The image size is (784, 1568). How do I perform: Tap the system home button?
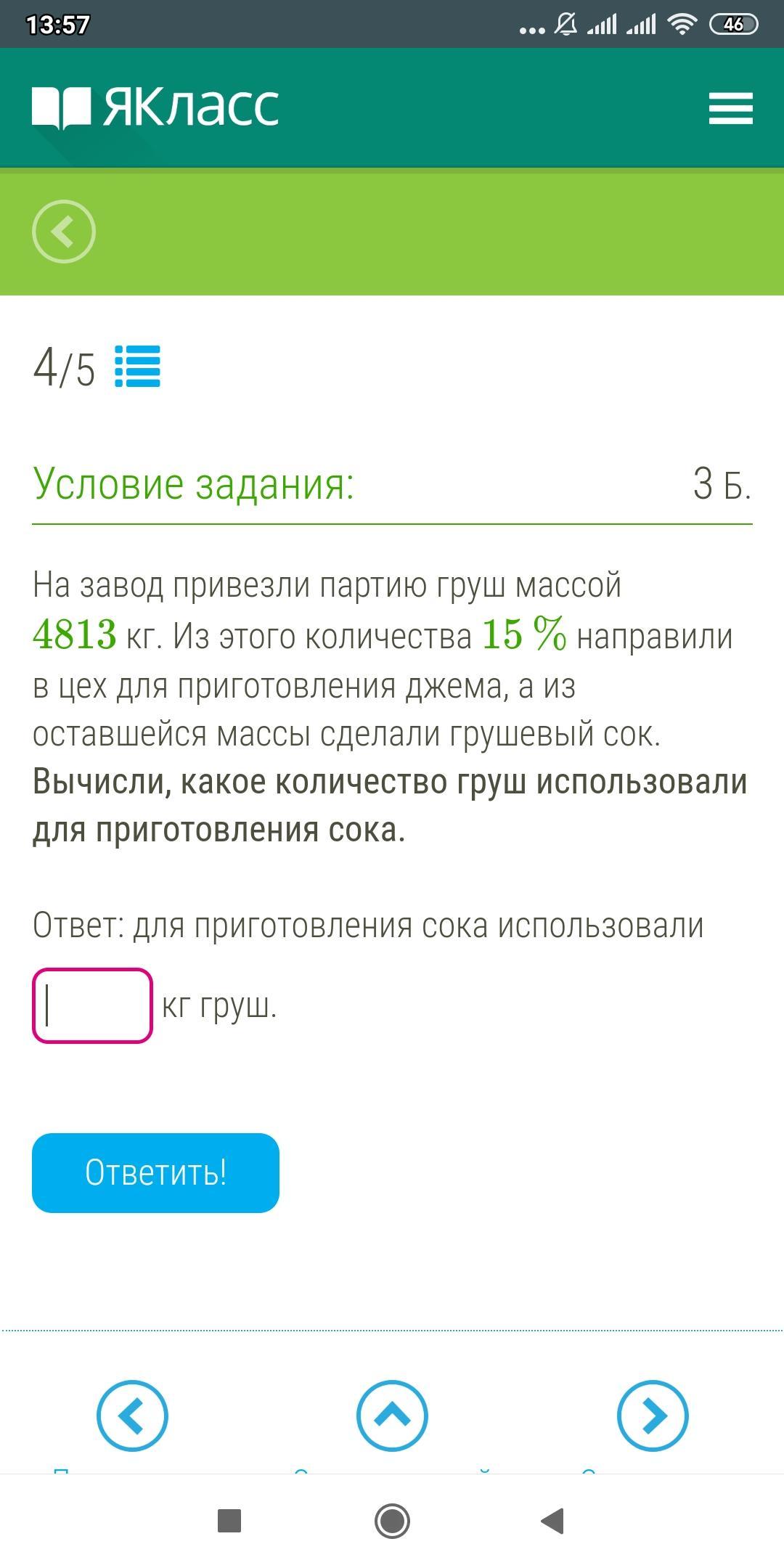tap(392, 1521)
